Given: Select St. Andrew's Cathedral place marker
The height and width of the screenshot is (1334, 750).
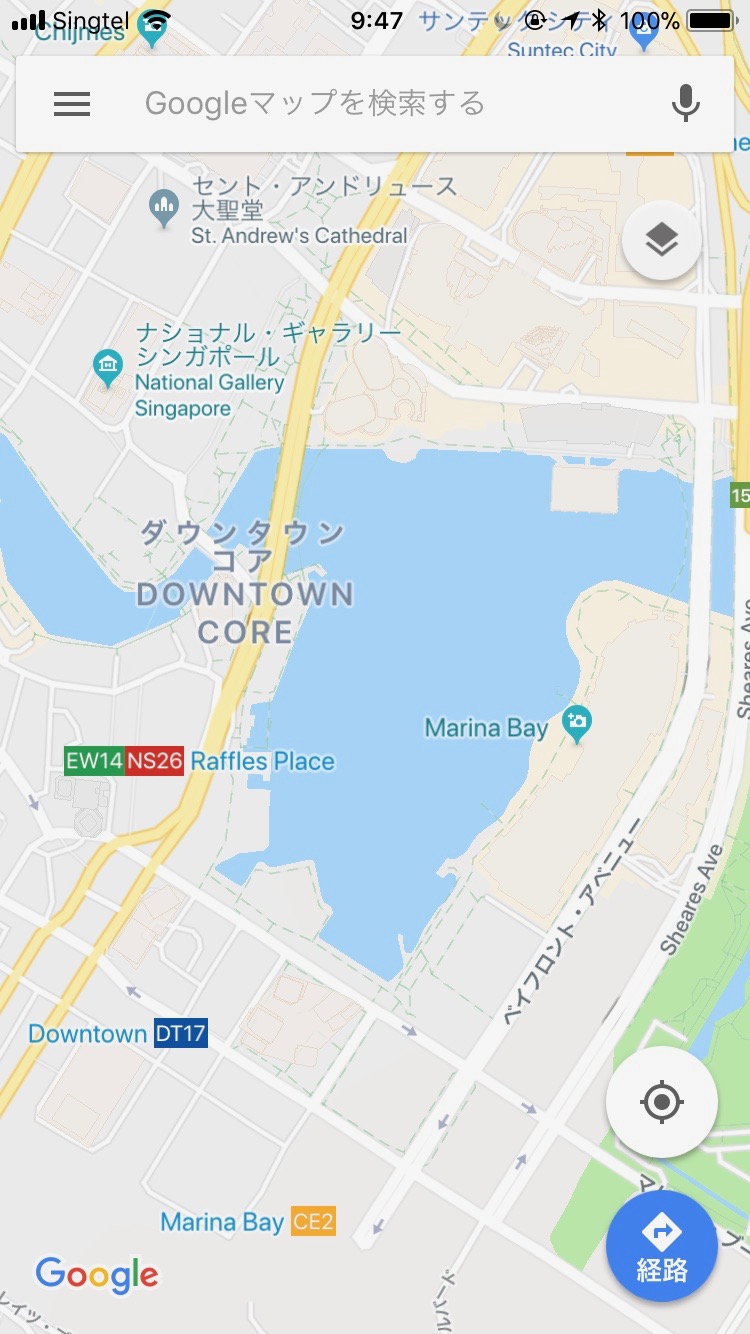Looking at the screenshot, I should pos(163,208).
